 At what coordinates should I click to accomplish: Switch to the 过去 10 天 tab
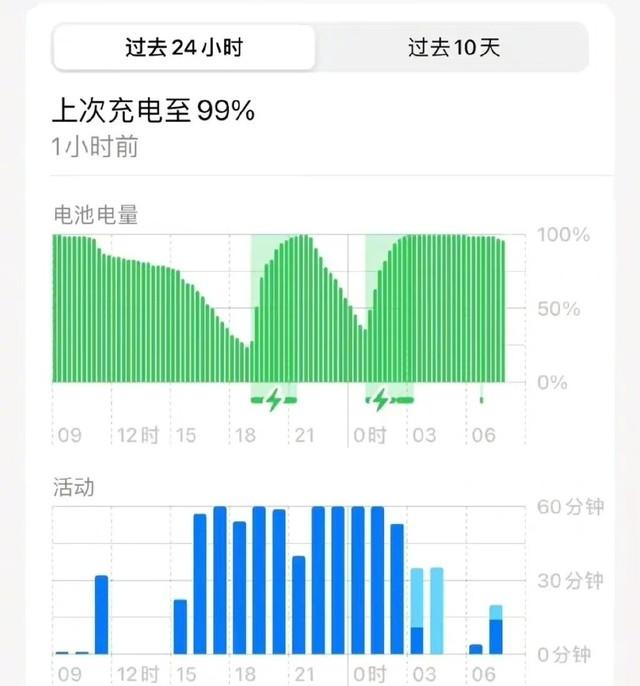453,48
